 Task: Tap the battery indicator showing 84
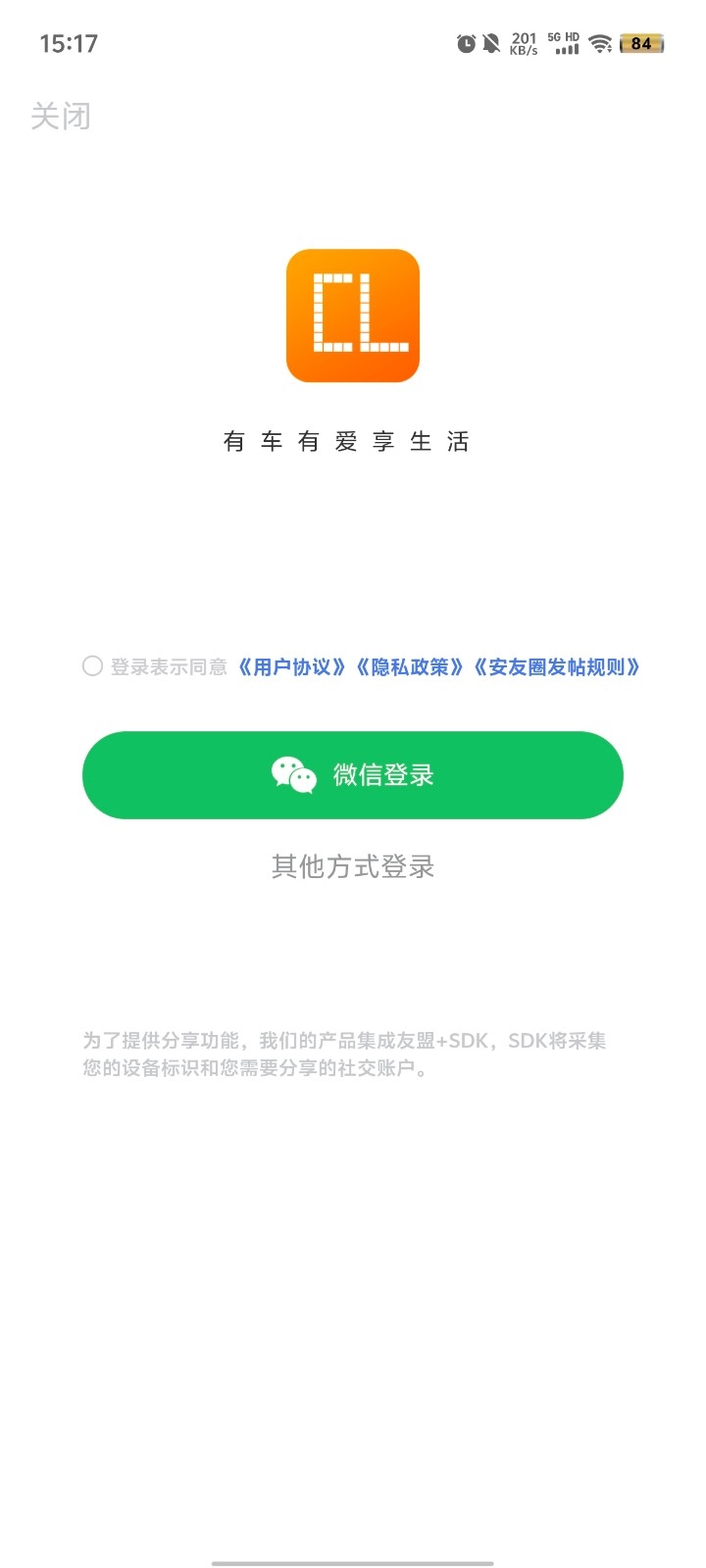pos(642,43)
